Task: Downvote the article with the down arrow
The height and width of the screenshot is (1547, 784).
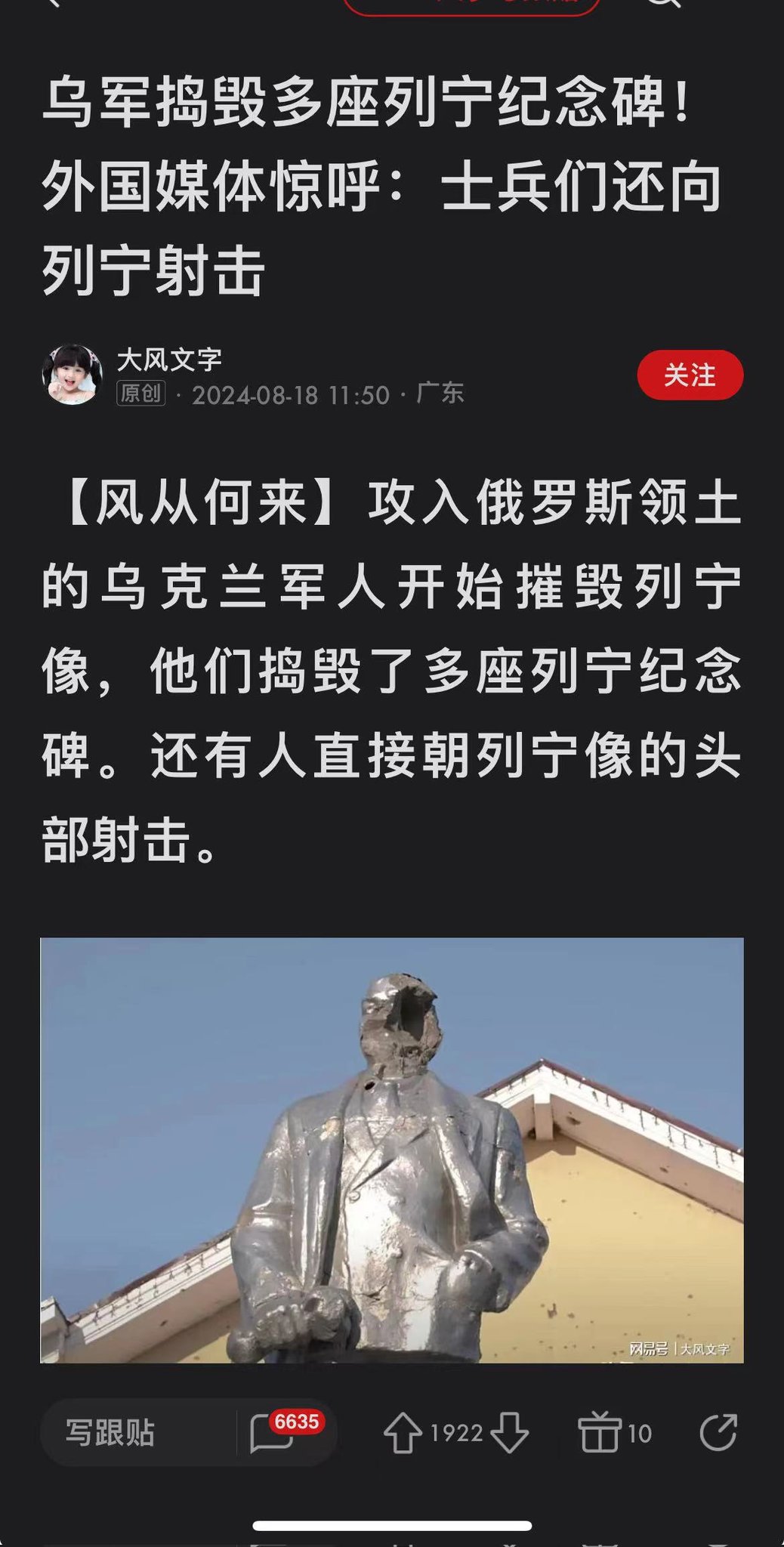Action: [509, 1432]
